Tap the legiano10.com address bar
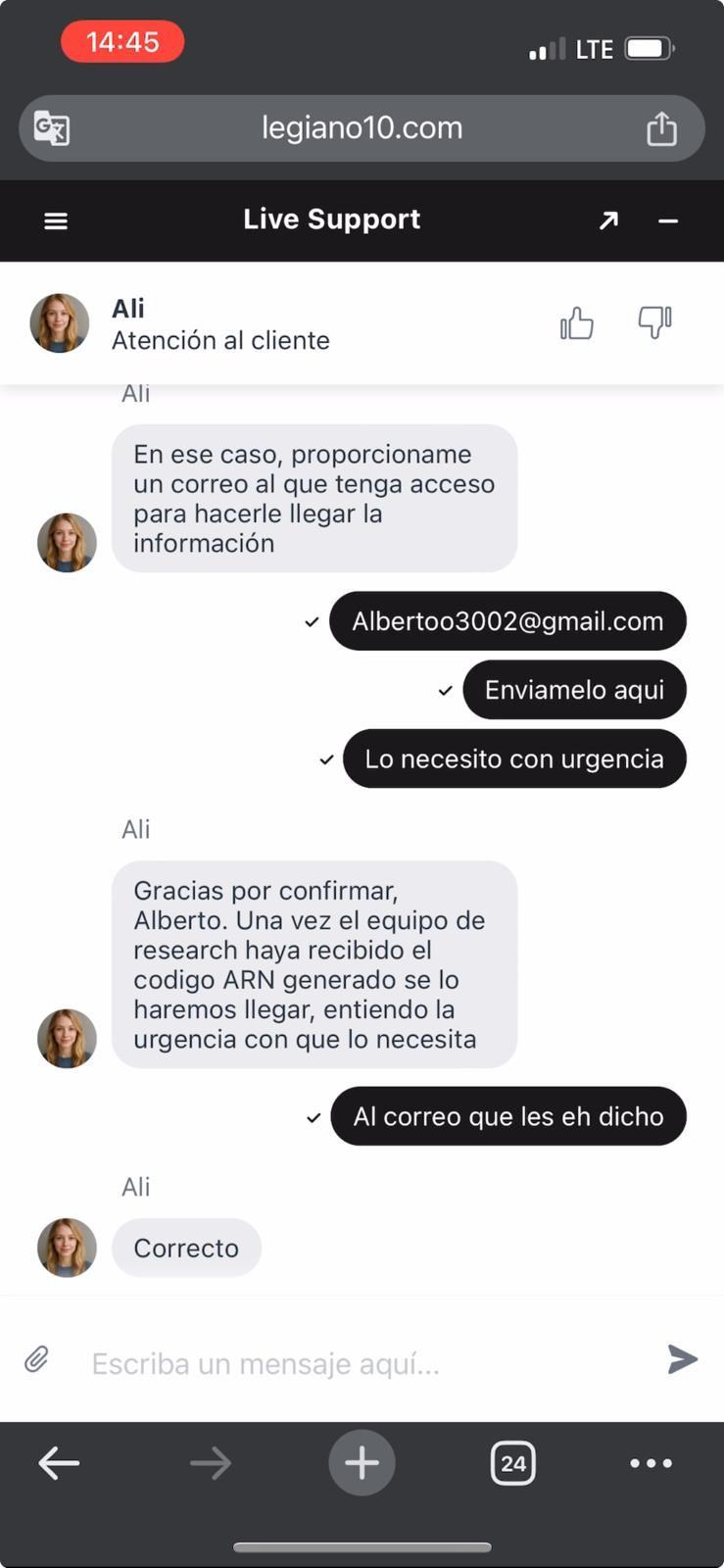The image size is (724, 1568). coord(362,128)
